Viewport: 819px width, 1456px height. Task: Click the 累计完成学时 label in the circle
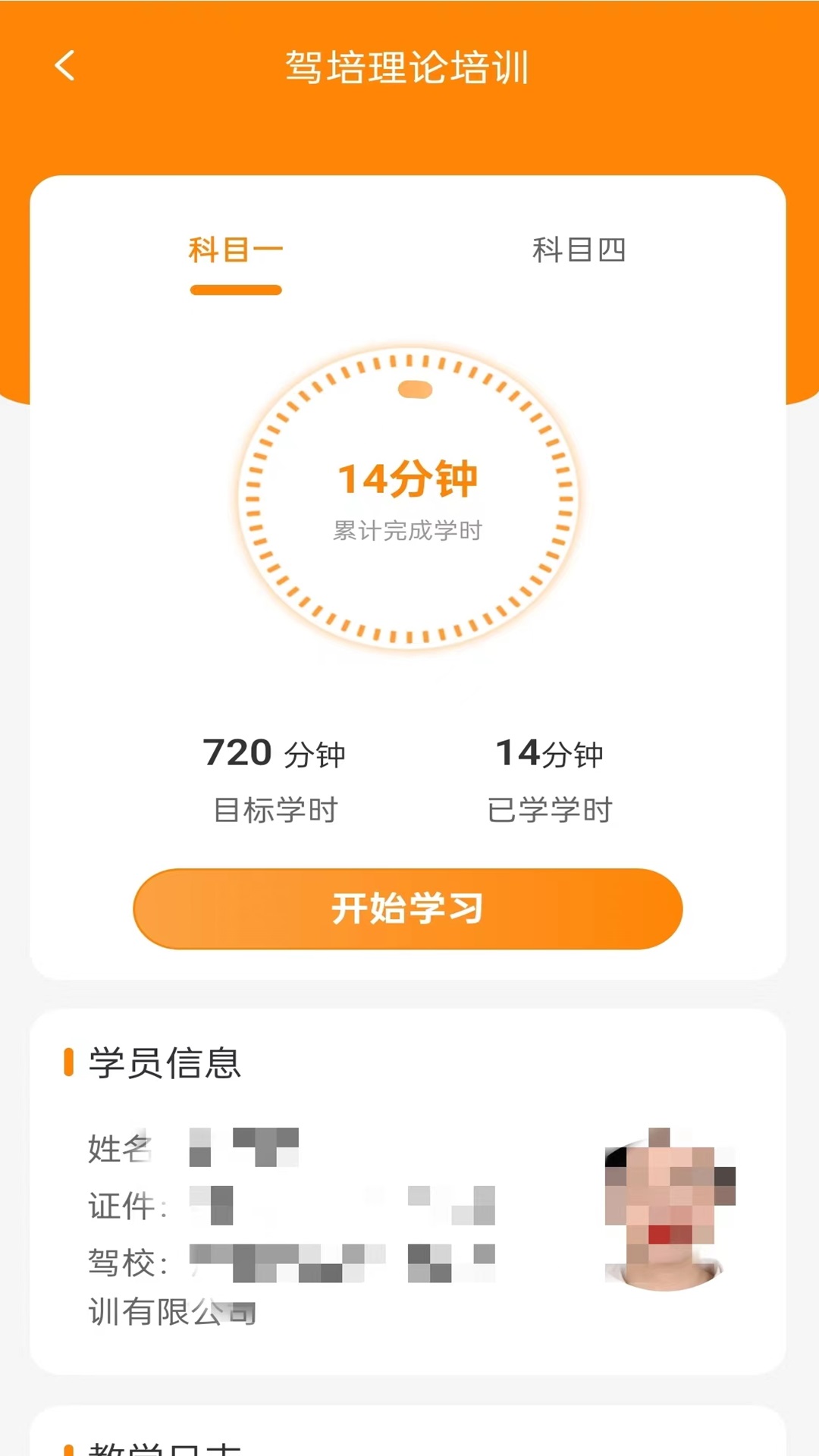(x=408, y=532)
